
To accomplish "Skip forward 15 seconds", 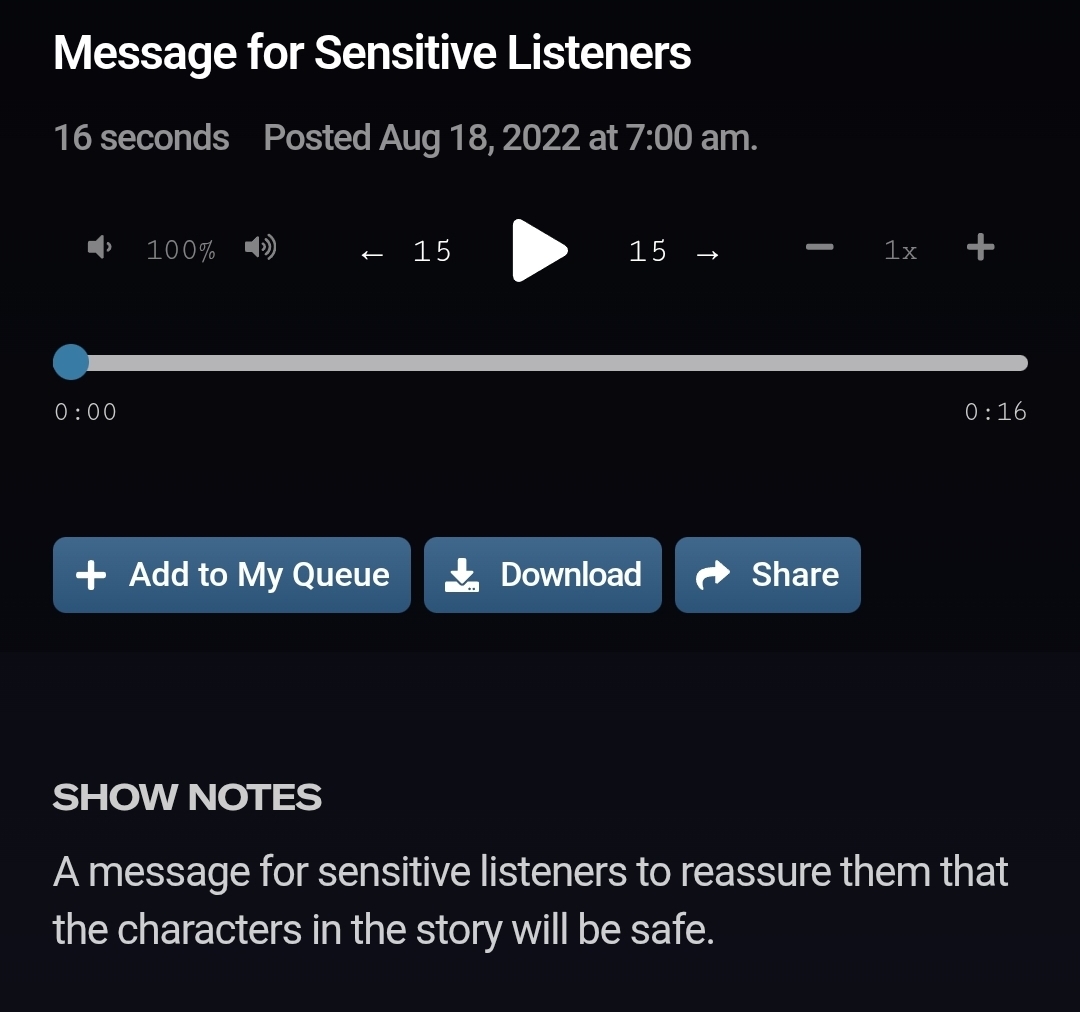I will pos(674,251).
